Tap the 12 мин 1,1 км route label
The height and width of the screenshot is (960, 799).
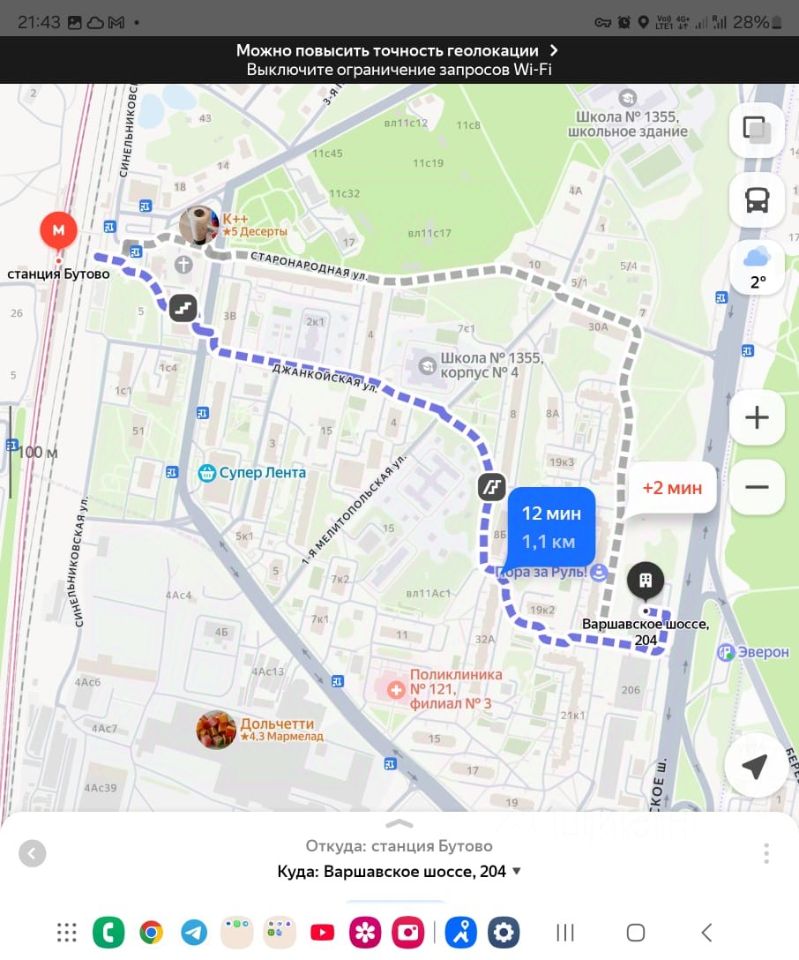click(x=551, y=527)
